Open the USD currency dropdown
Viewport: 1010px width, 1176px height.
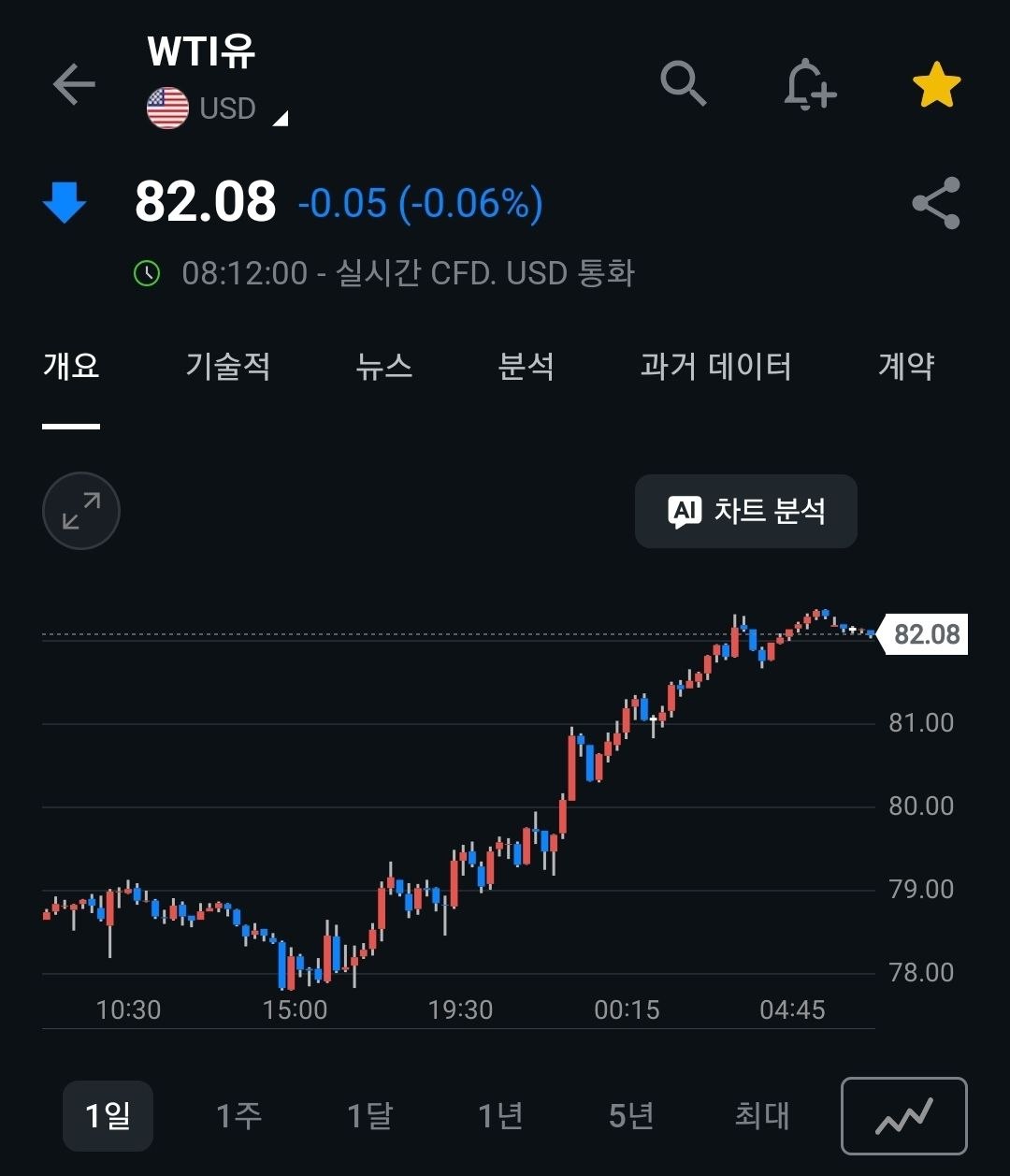[x=218, y=109]
